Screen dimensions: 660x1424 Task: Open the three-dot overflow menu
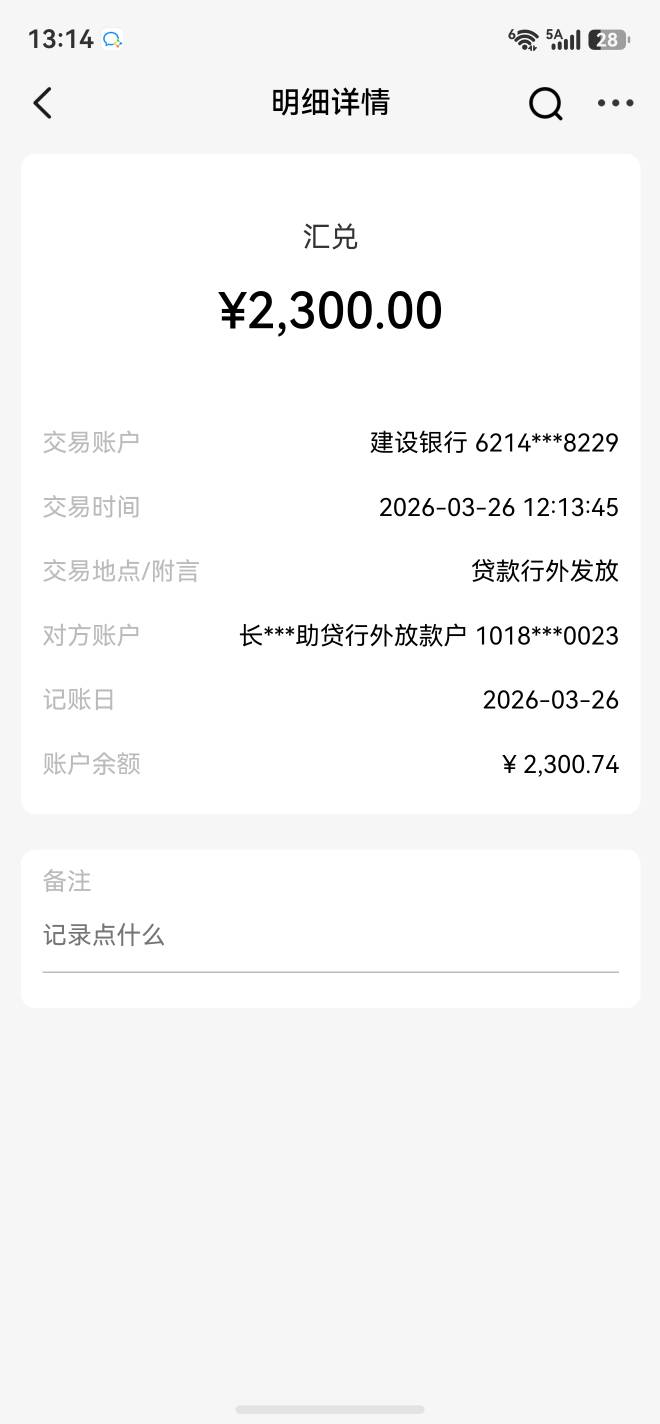tap(615, 103)
